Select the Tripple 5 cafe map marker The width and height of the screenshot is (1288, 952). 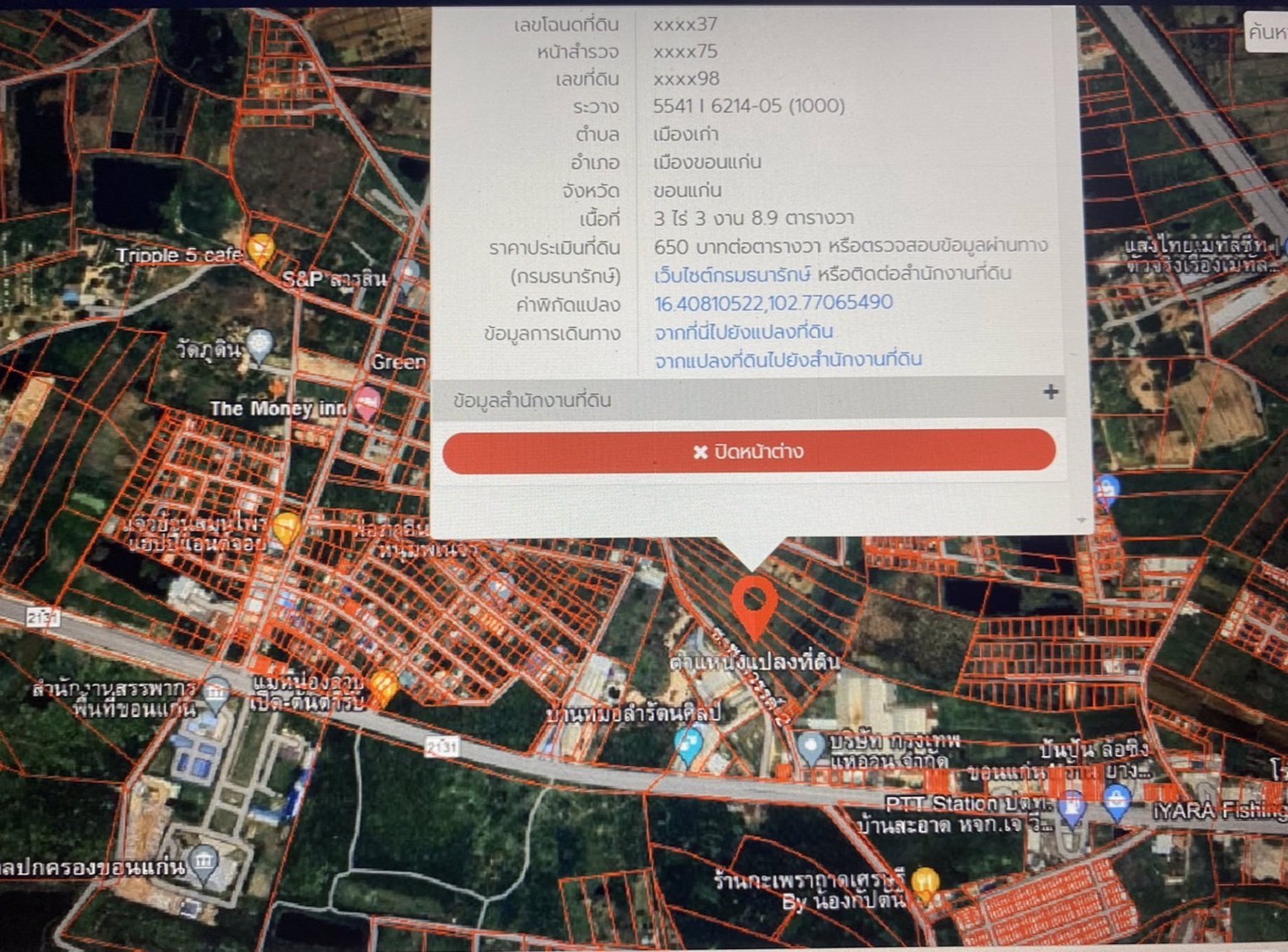(260, 248)
